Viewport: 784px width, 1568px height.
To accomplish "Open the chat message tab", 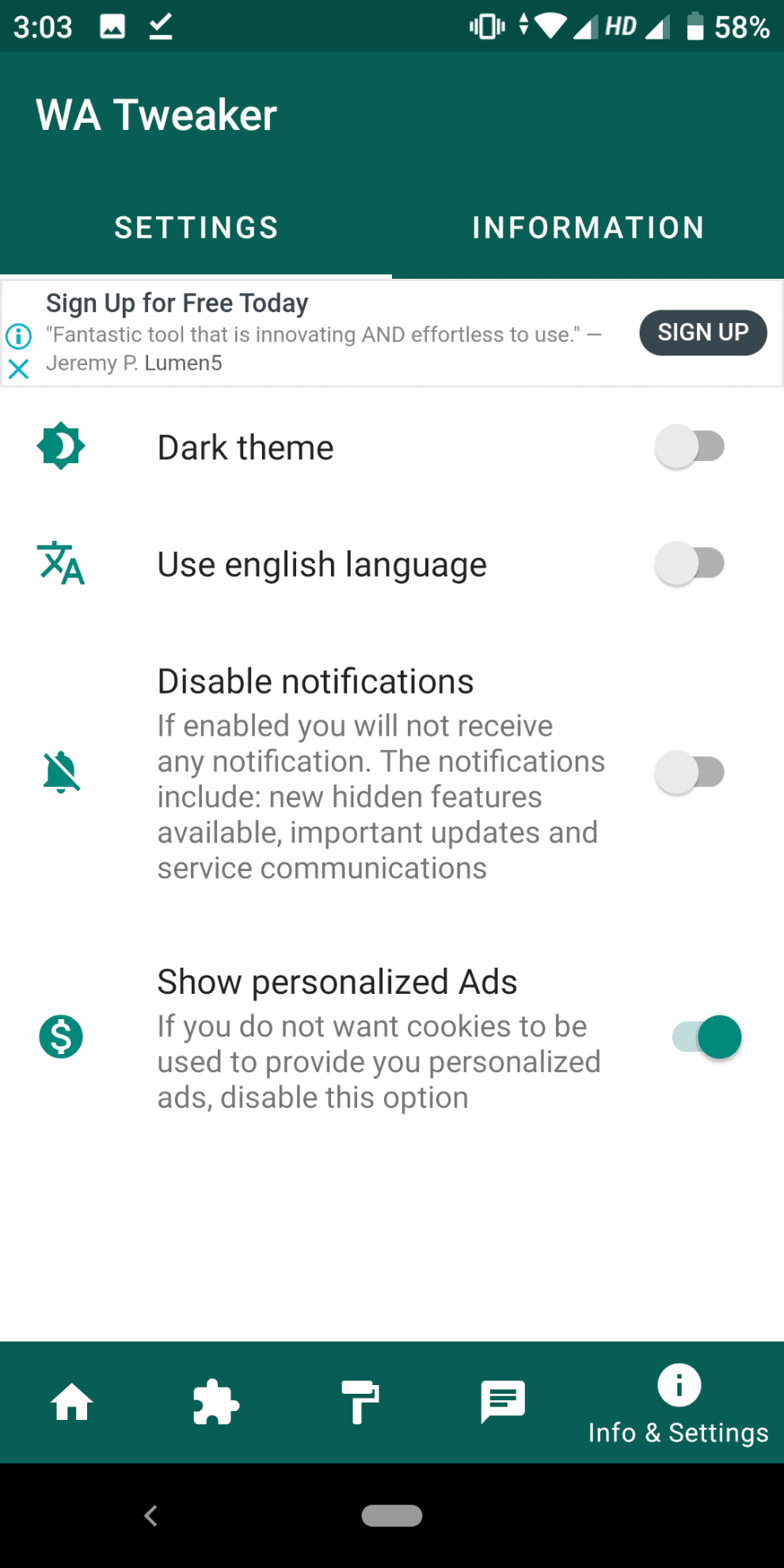I will 503,1402.
